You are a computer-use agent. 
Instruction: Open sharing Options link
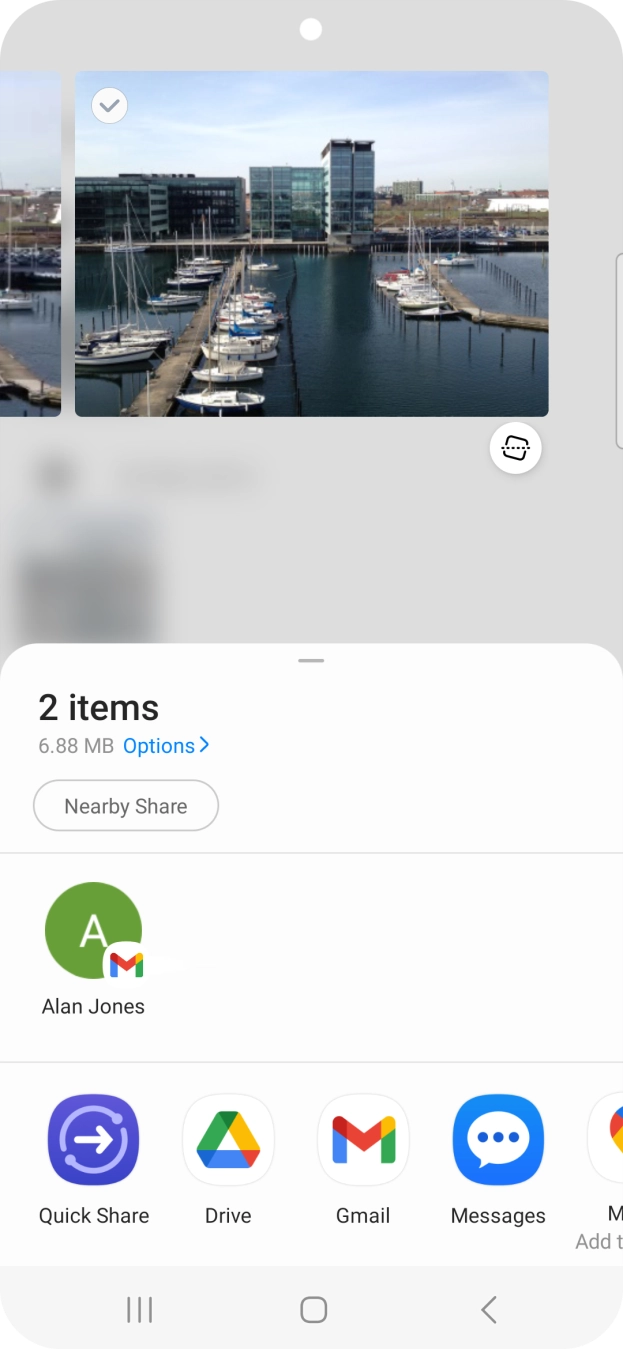tap(166, 746)
